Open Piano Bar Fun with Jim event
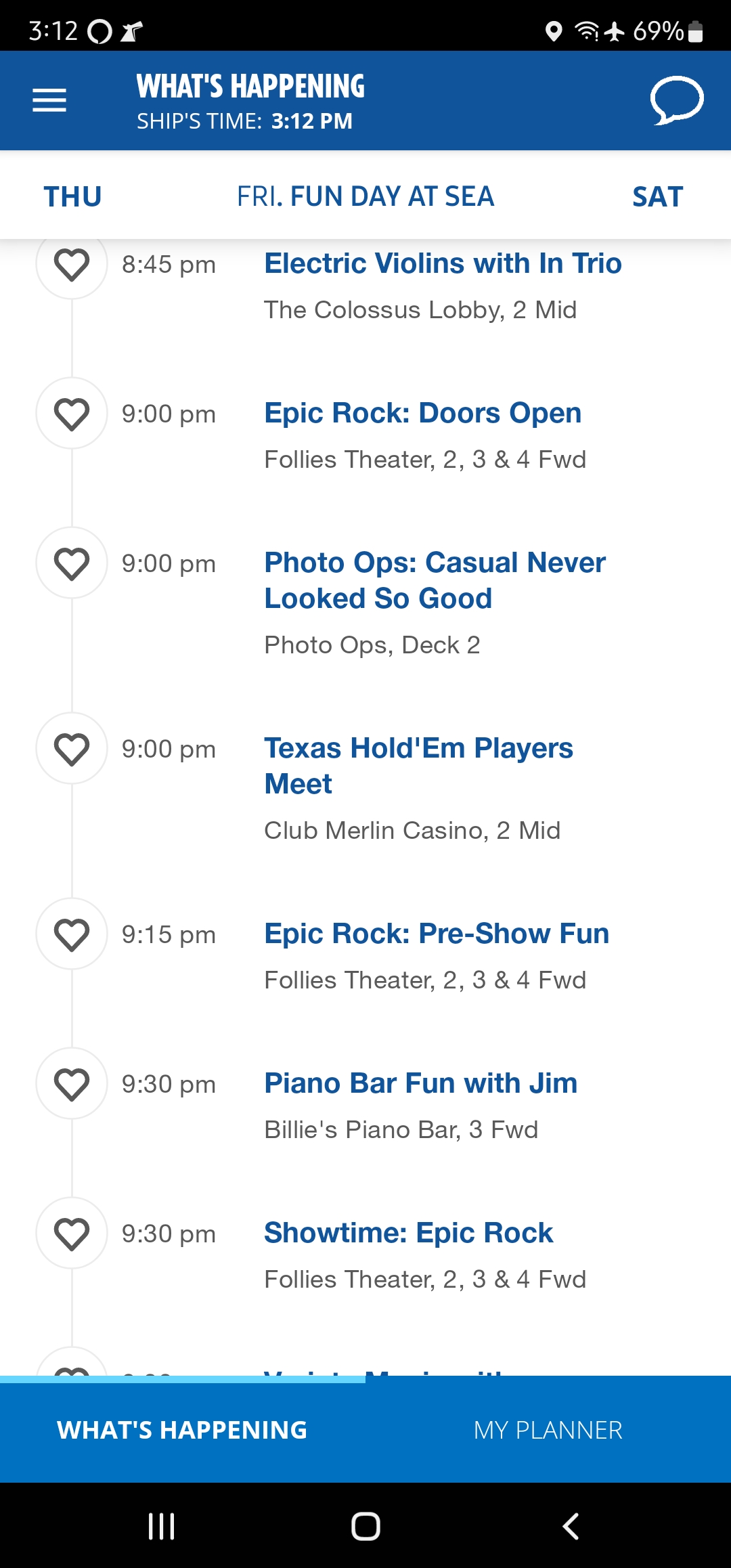Viewport: 731px width, 1568px height. tap(421, 1083)
